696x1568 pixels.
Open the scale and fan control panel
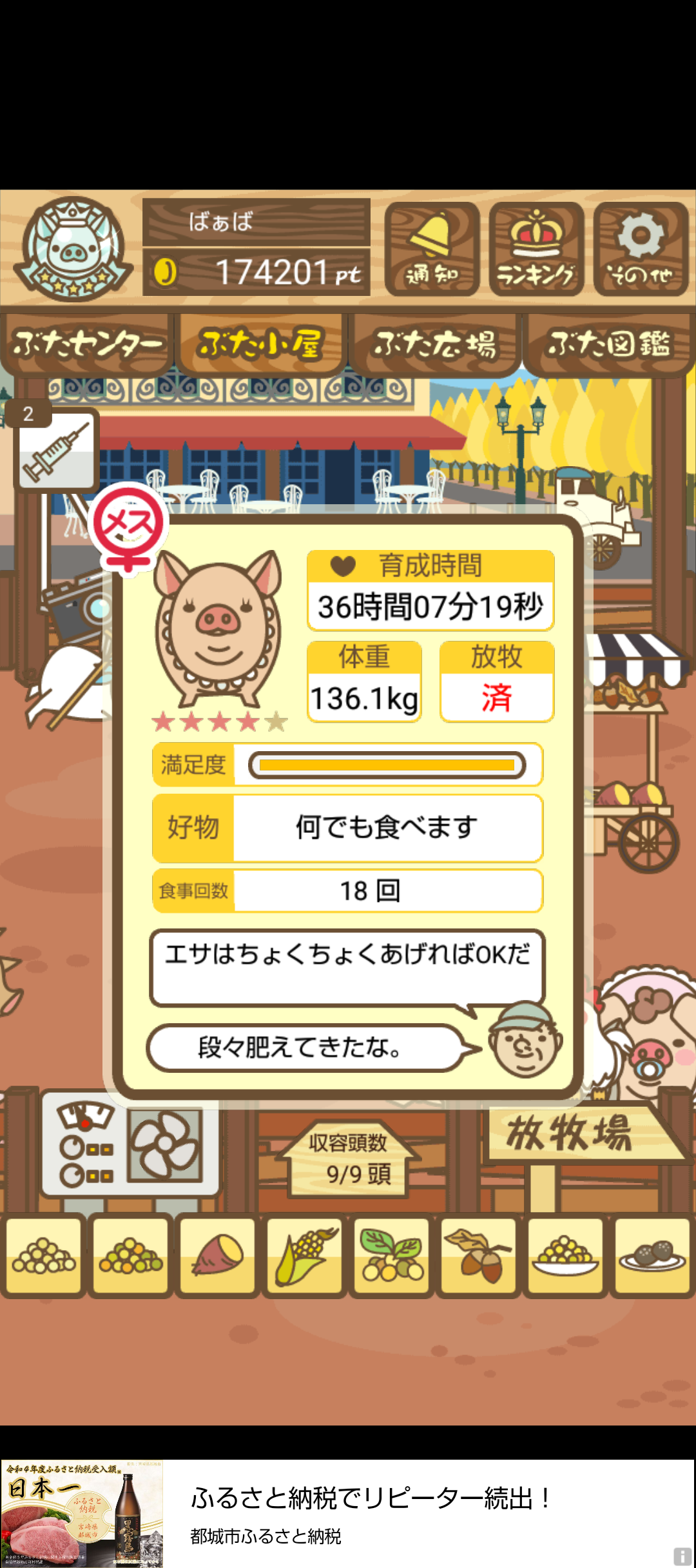(130, 1144)
